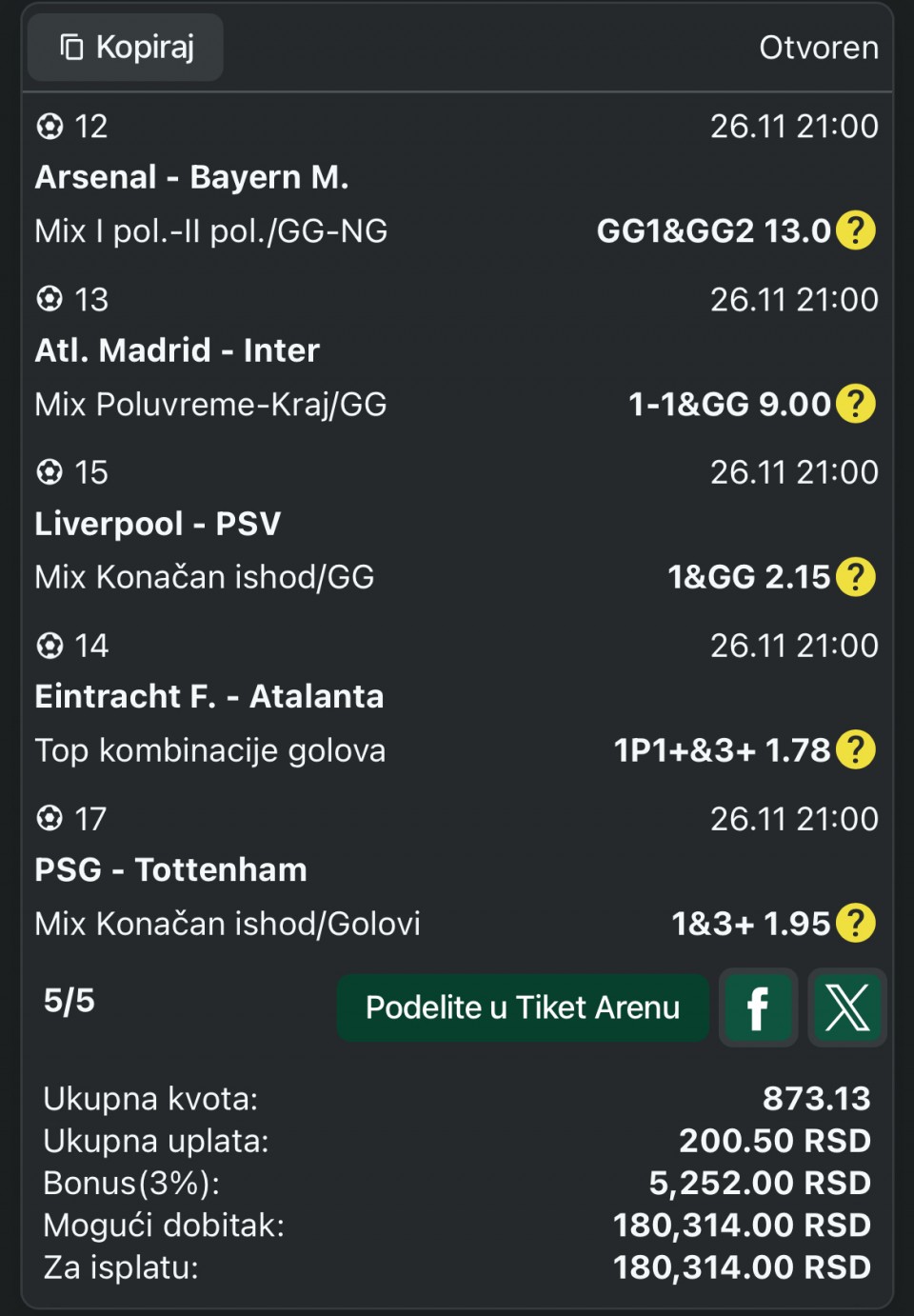Show info for the 1-1&GG 9.00 selection
Screen dimensions: 914x1316
tap(855, 404)
